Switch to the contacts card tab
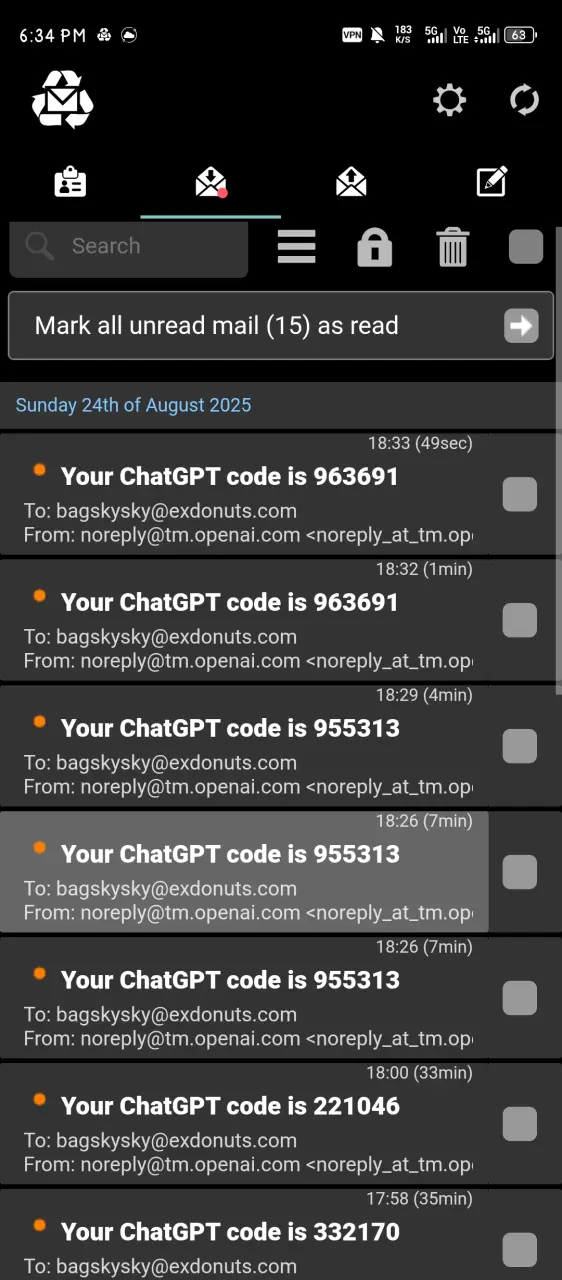The width and height of the screenshot is (562, 1280). point(70,182)
